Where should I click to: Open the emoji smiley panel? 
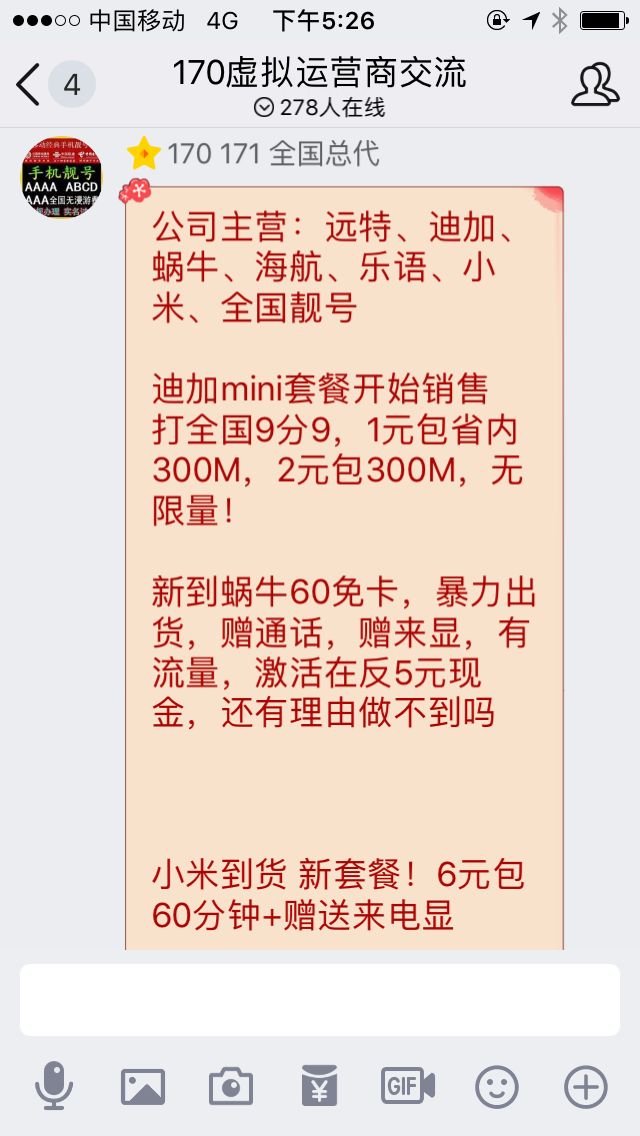click(497, 1086)
